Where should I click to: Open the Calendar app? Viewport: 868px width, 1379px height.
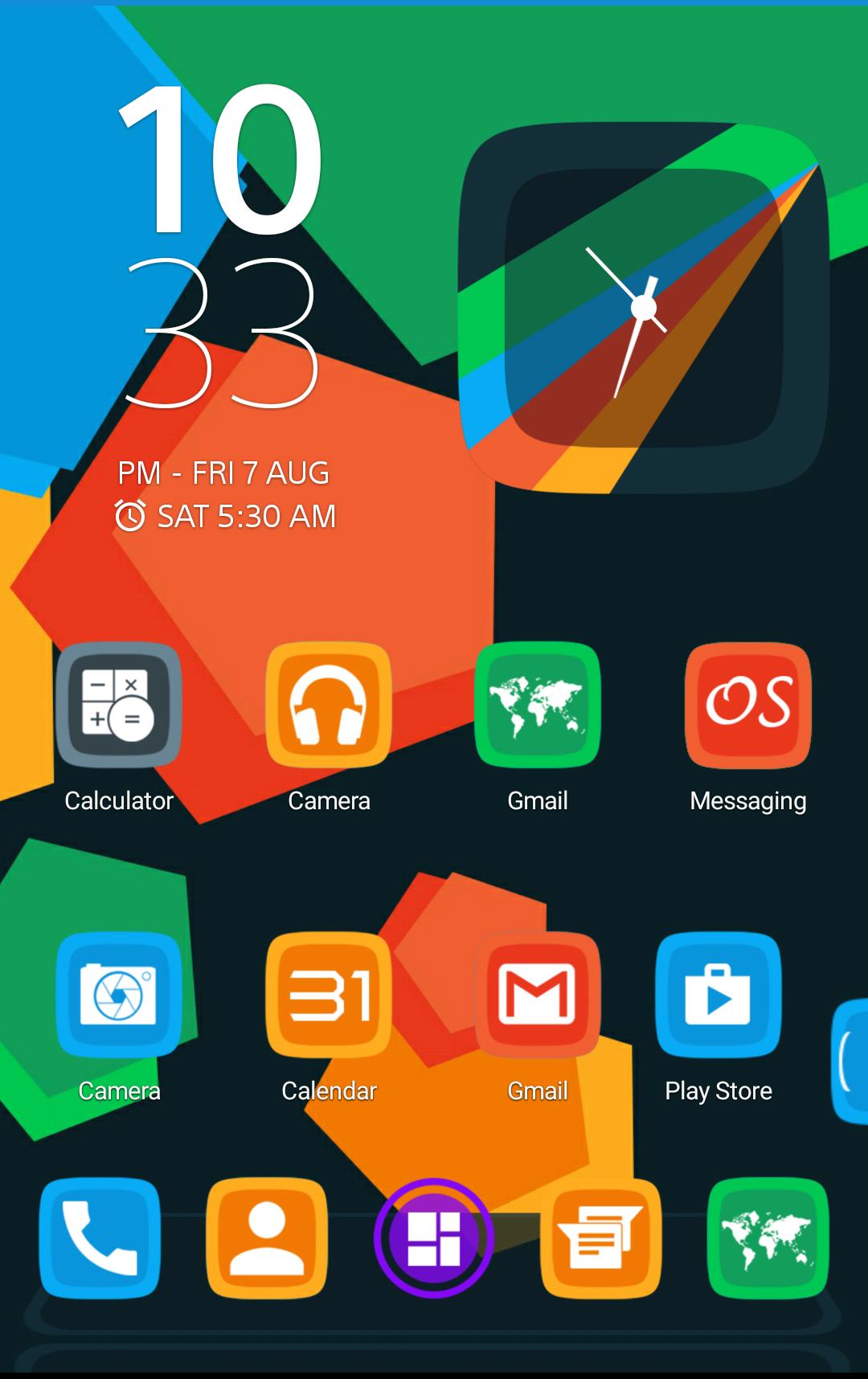[329, 996]
